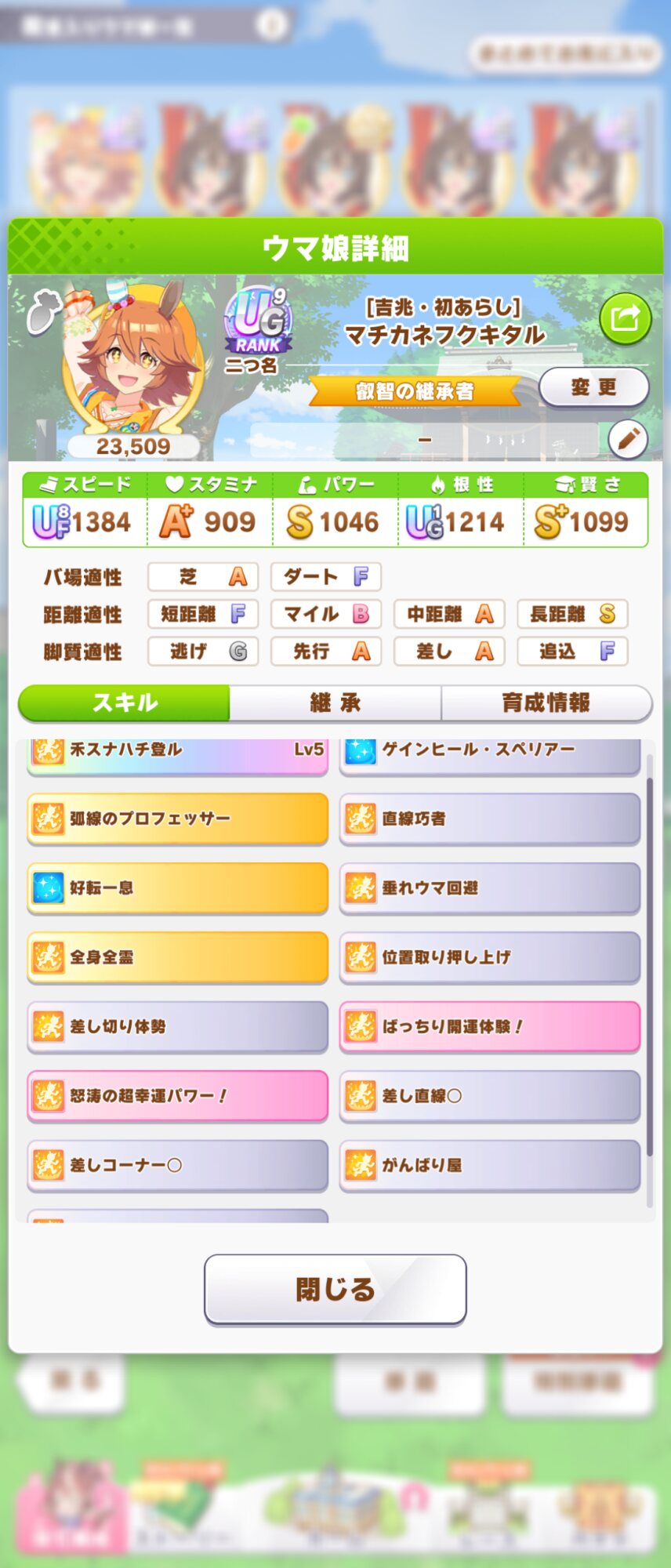671x1568 pixels.
Task: View the がんばり屋 skill
Action: (x=490, y=1165)
